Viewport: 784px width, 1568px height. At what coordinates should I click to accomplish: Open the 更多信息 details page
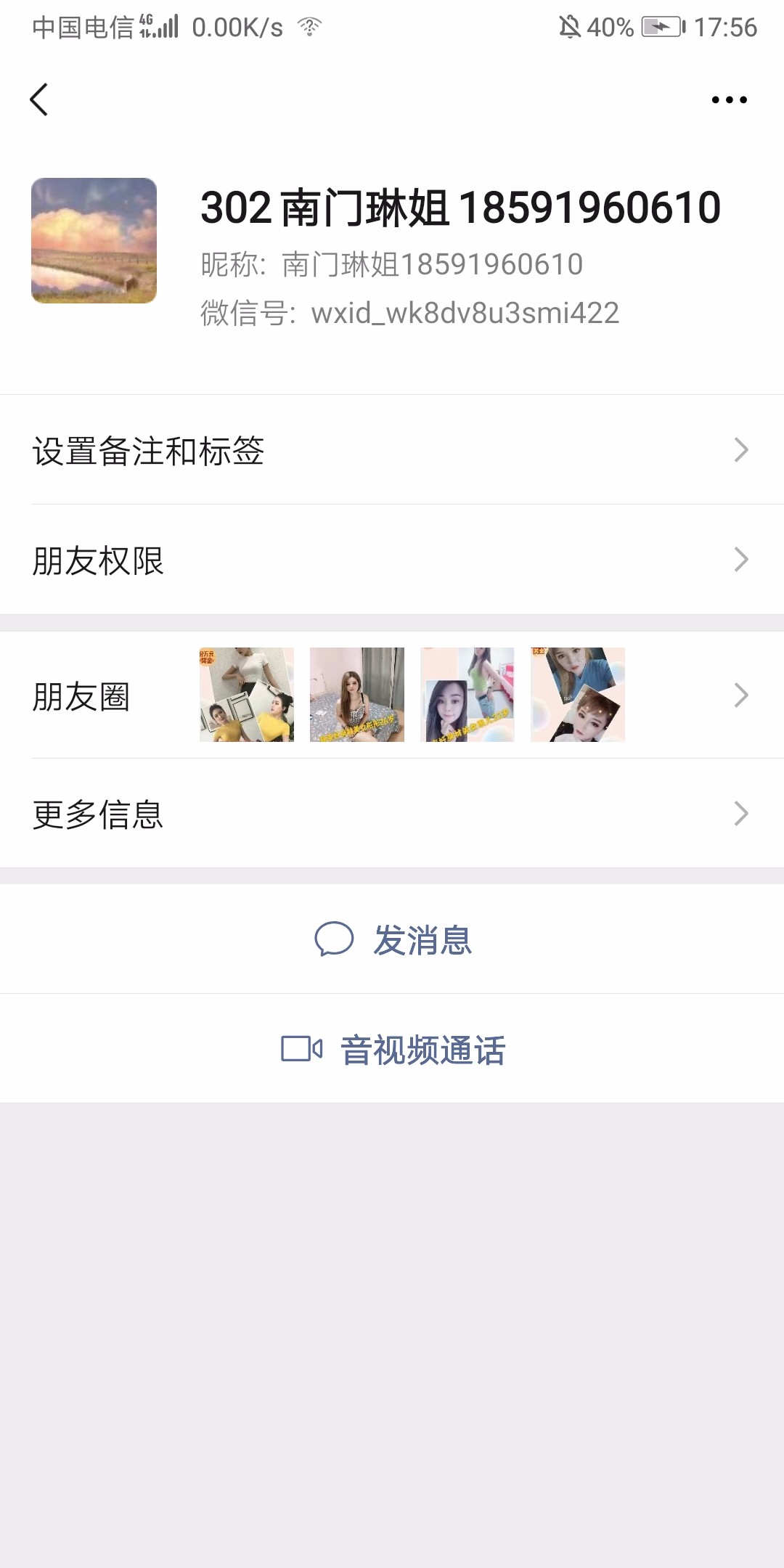coord(392,814)
